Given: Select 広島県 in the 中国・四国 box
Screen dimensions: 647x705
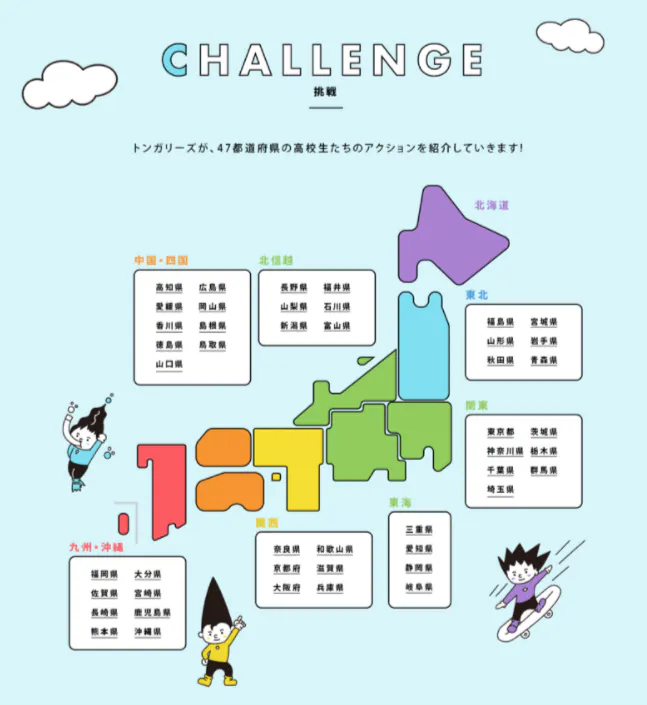Looking at the screenshot, I should [212, 287].
